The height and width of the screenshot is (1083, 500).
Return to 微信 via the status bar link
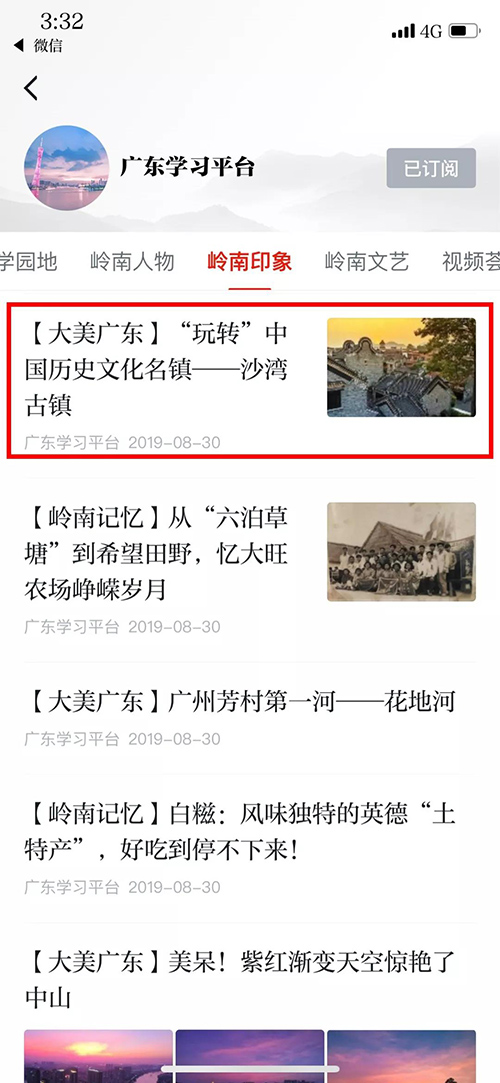(x=39, y=46)
